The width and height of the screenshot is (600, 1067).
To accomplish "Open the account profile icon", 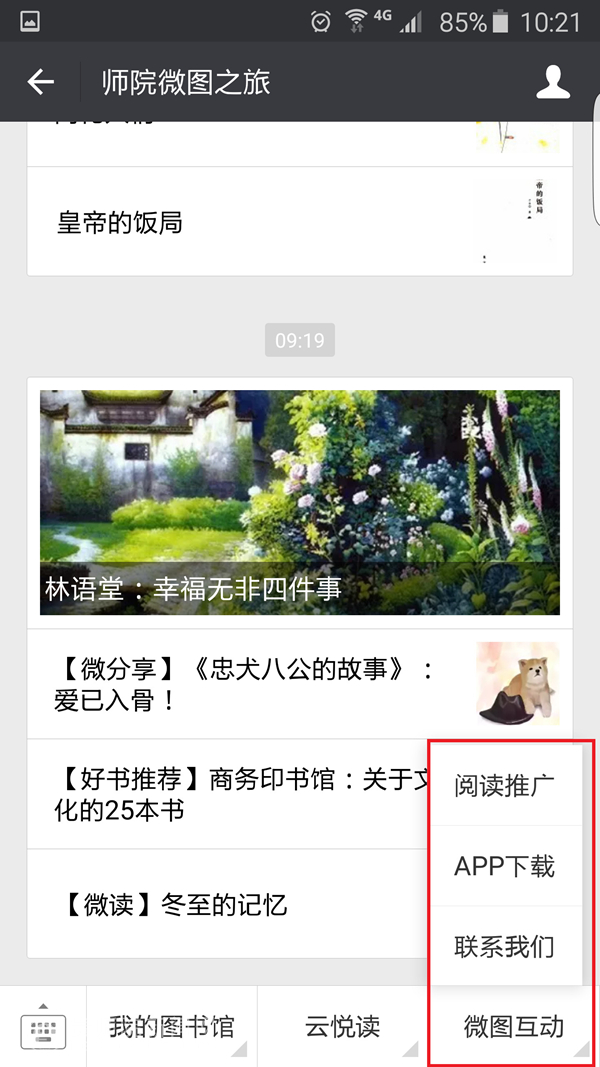I will tap(553, 82).
